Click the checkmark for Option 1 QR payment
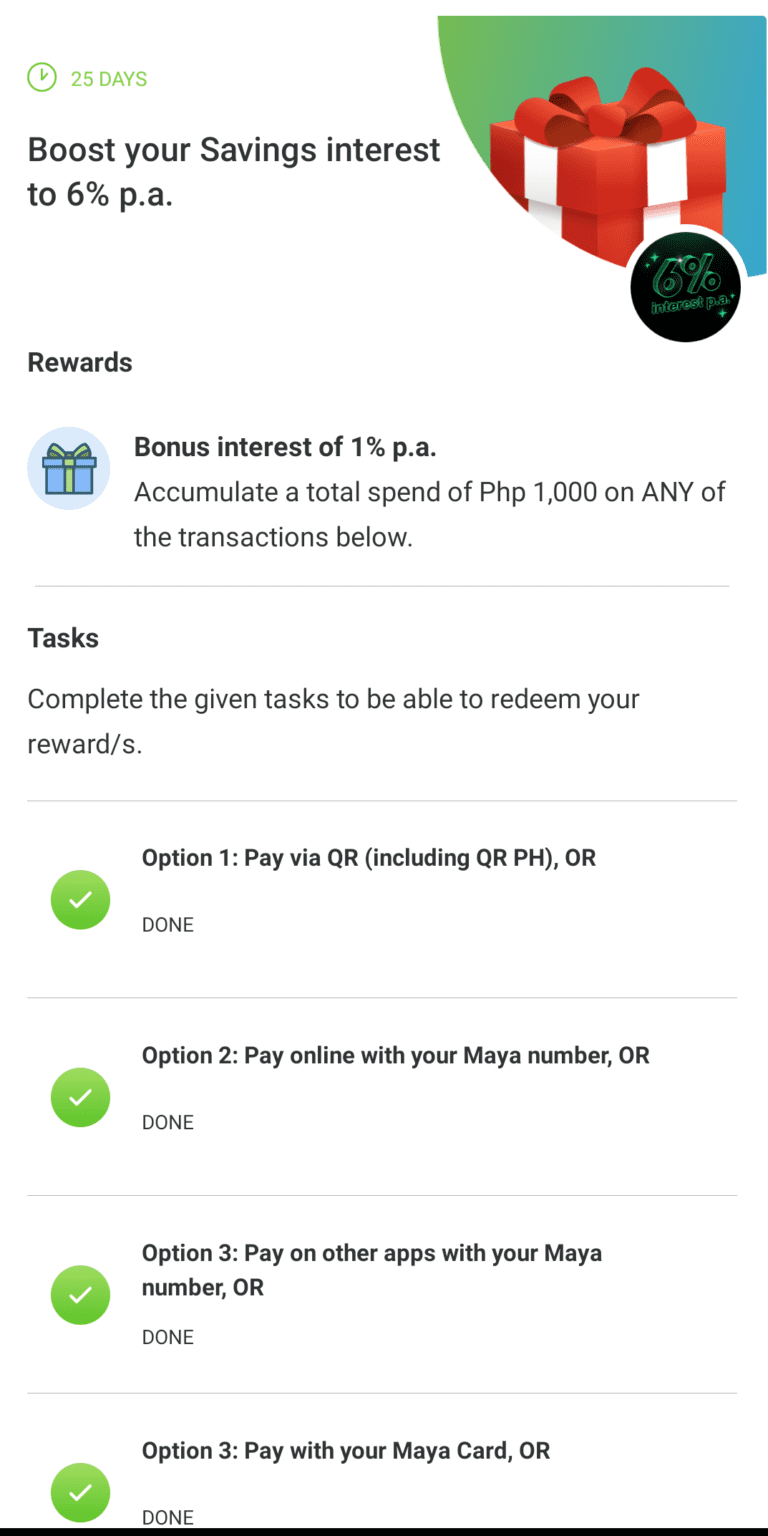 coord(80,899)
